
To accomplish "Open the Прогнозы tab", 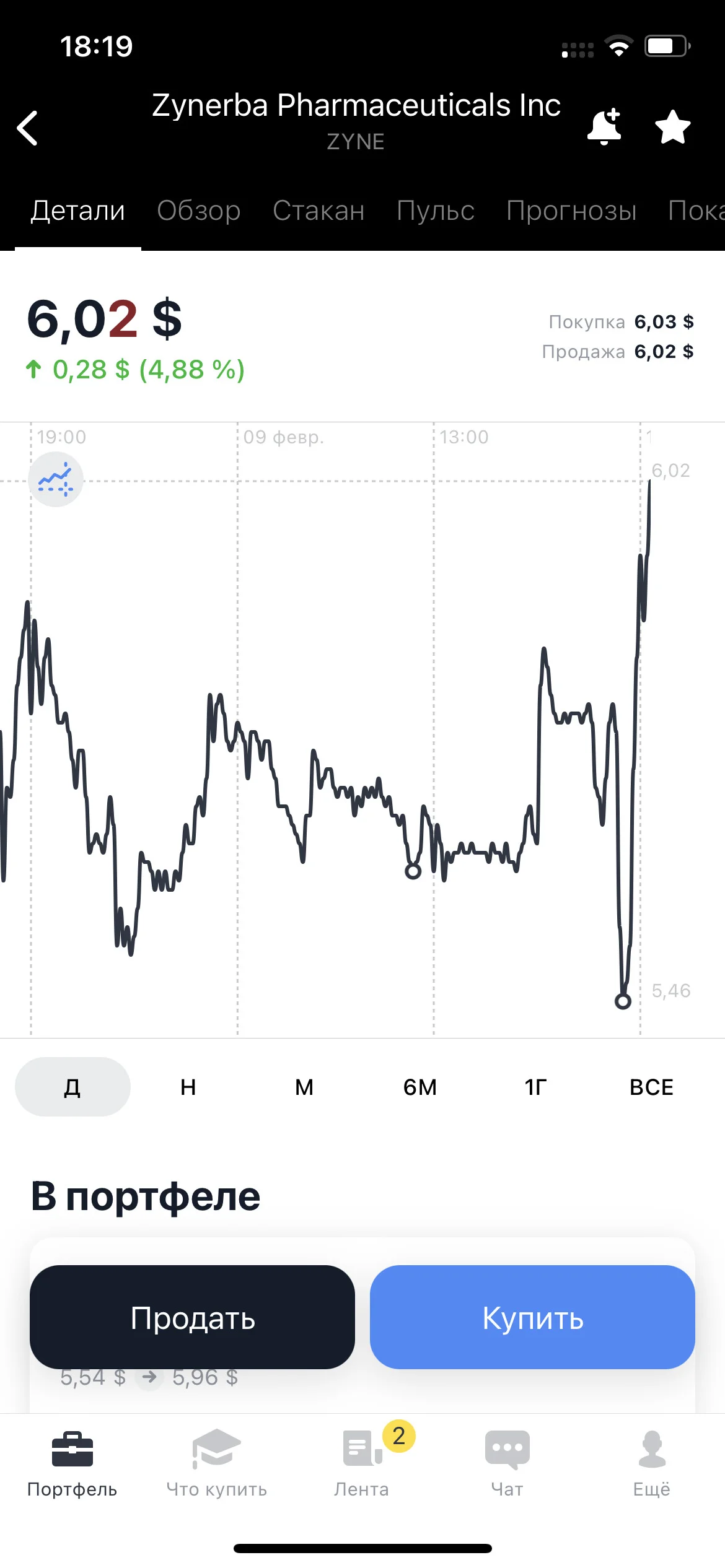I will coord(571,211).
